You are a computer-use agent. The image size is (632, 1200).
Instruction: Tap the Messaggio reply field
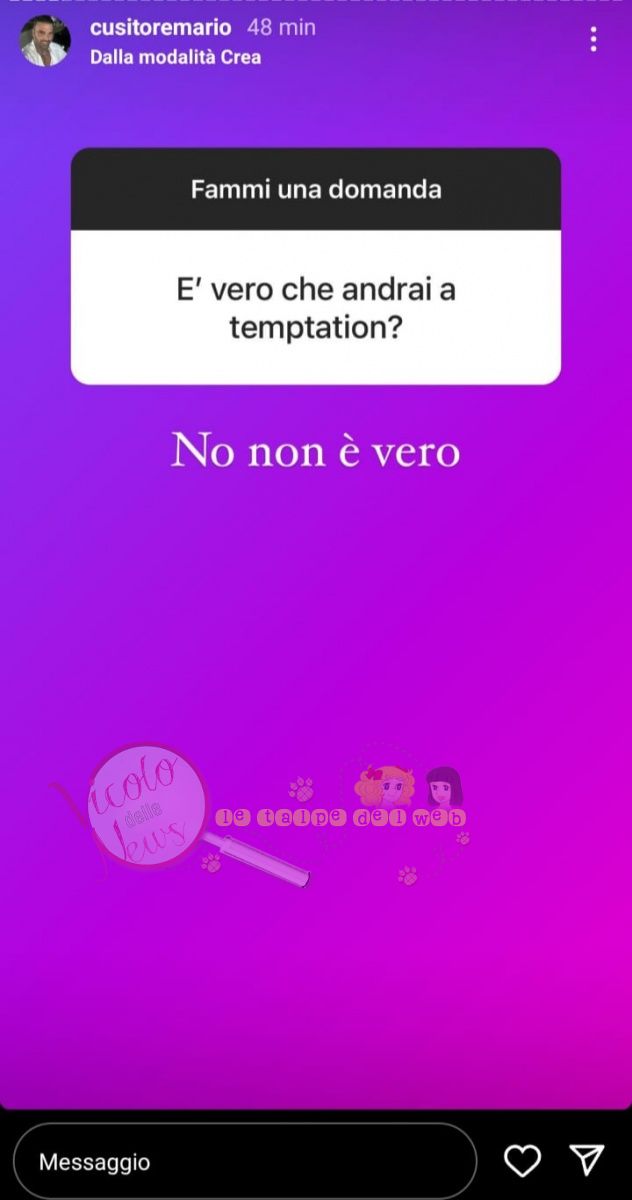coord(245,1162)
